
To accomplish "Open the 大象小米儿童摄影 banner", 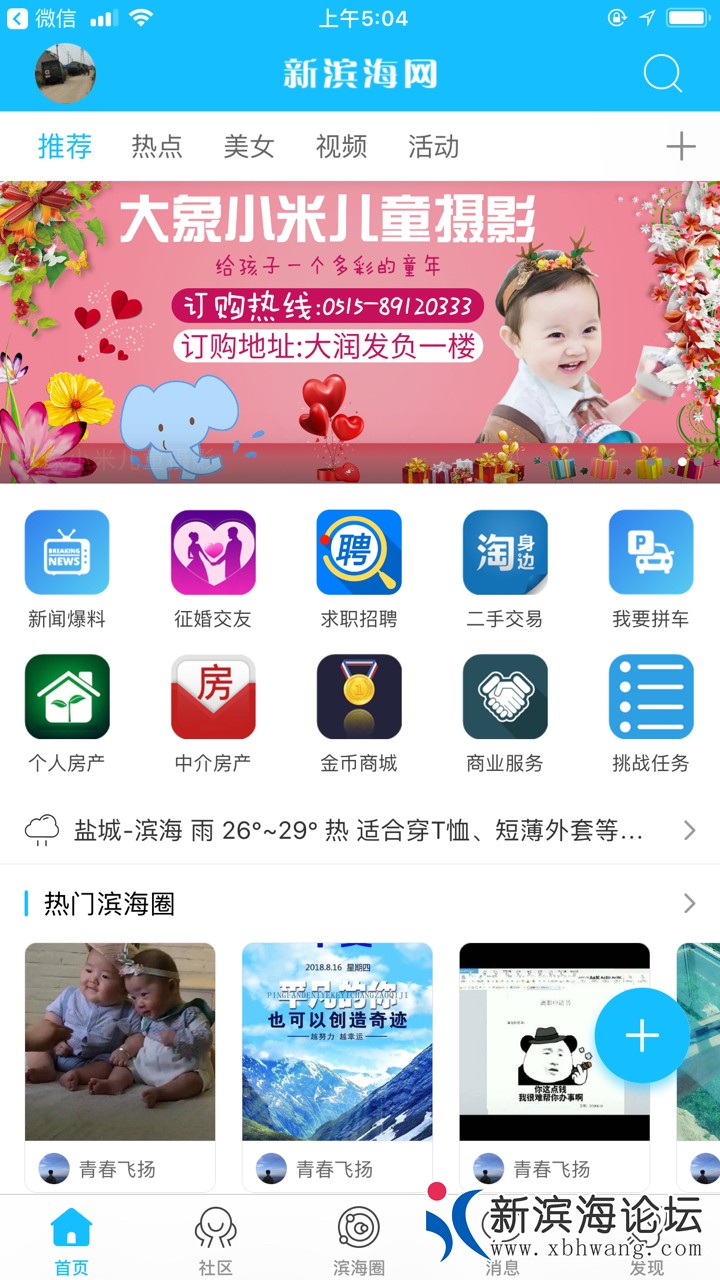I will [x=360, y=332].
